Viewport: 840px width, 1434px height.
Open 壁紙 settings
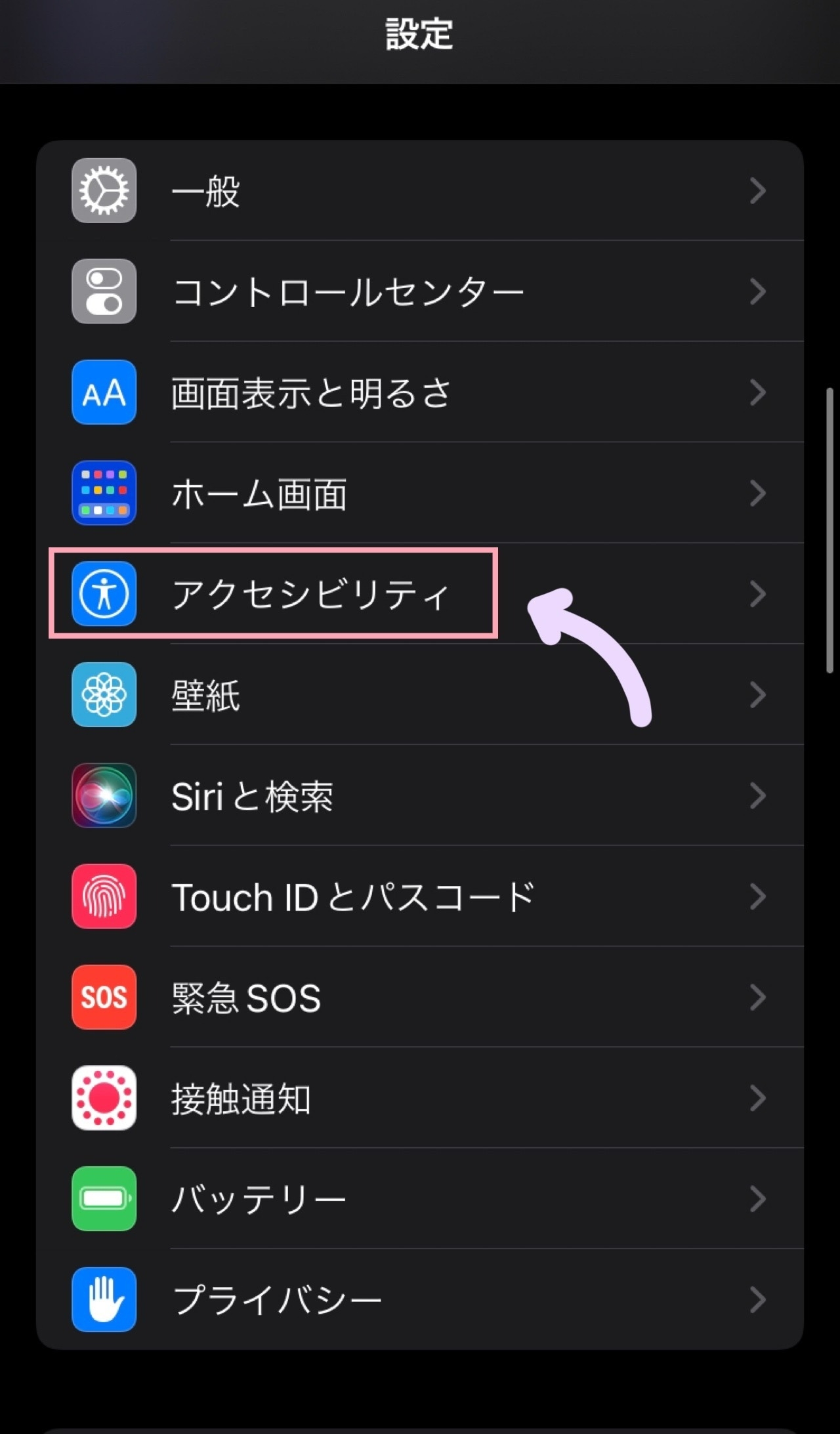[x=420, y=695]
